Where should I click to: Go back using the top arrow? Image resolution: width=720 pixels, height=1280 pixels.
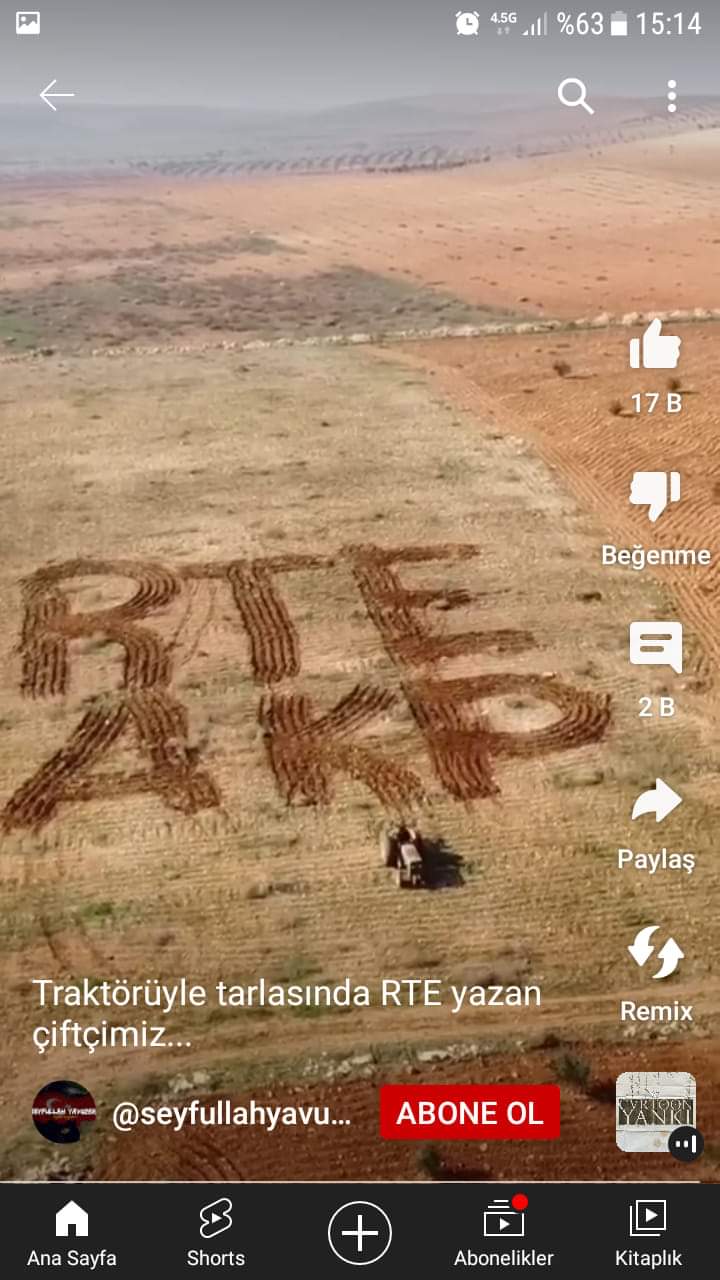(x=56, y=95)
